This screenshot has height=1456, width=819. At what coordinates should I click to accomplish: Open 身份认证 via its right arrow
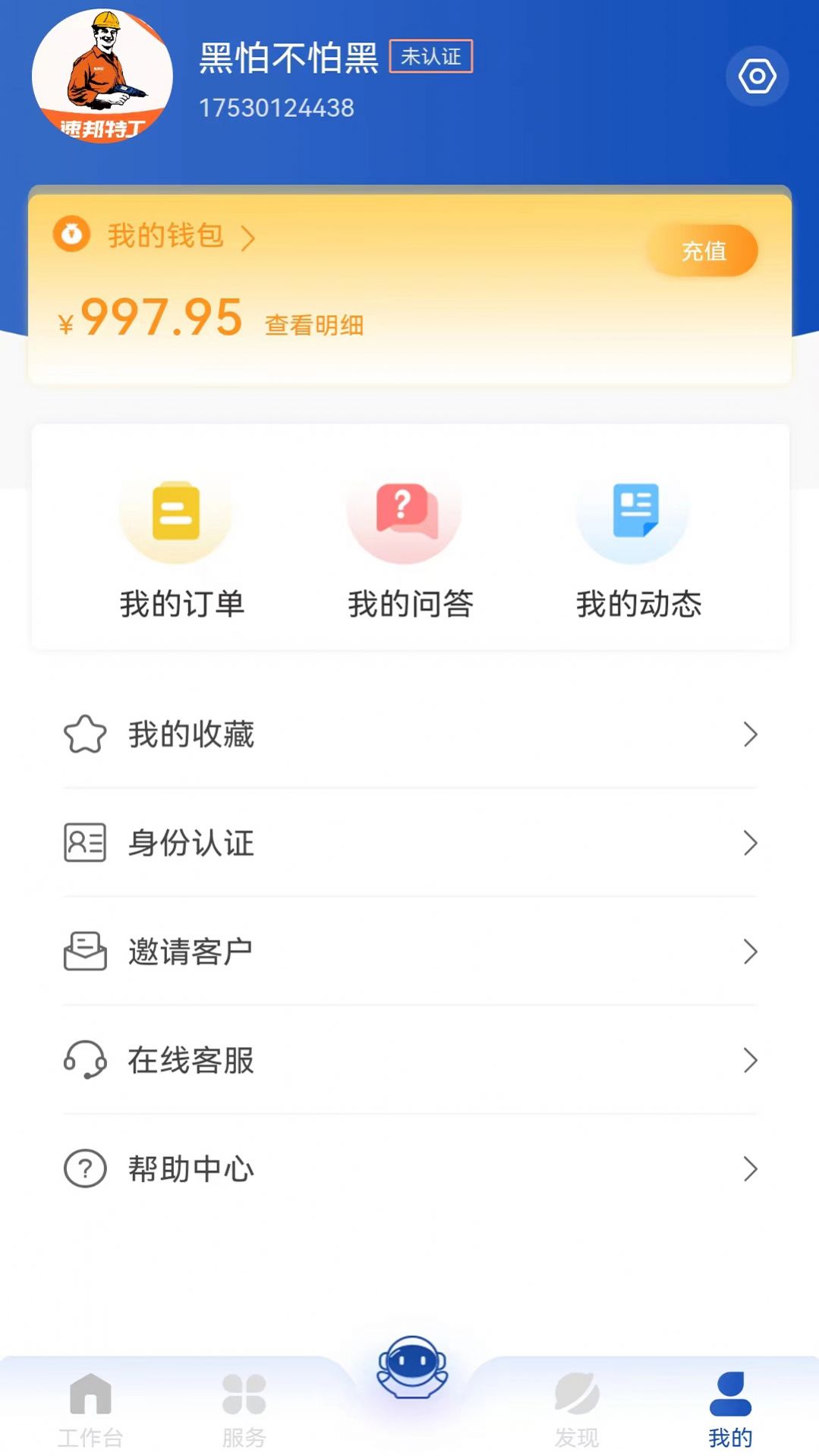(751, 843)
